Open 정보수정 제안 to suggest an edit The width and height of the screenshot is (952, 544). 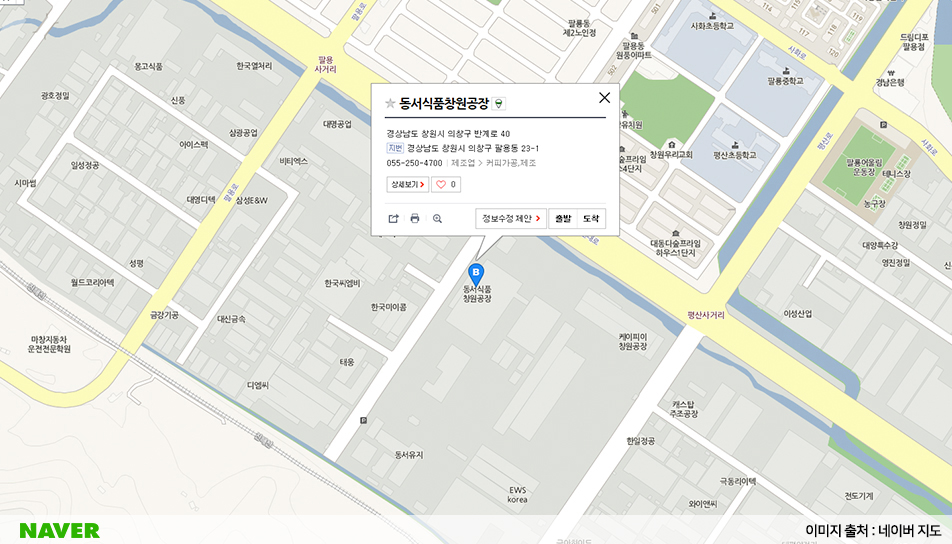[x=511, y=218]
